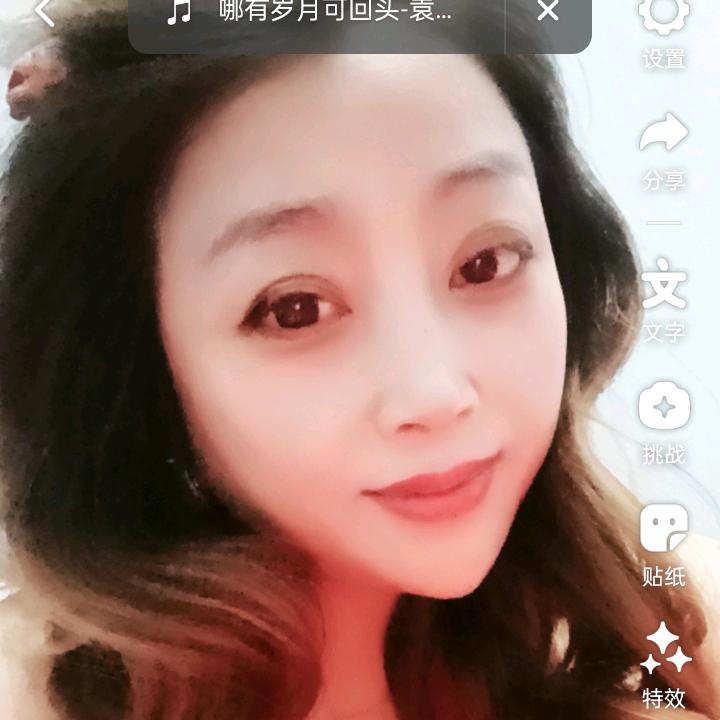
Task: Open the 挑战 challenge option
Action: 664,420
